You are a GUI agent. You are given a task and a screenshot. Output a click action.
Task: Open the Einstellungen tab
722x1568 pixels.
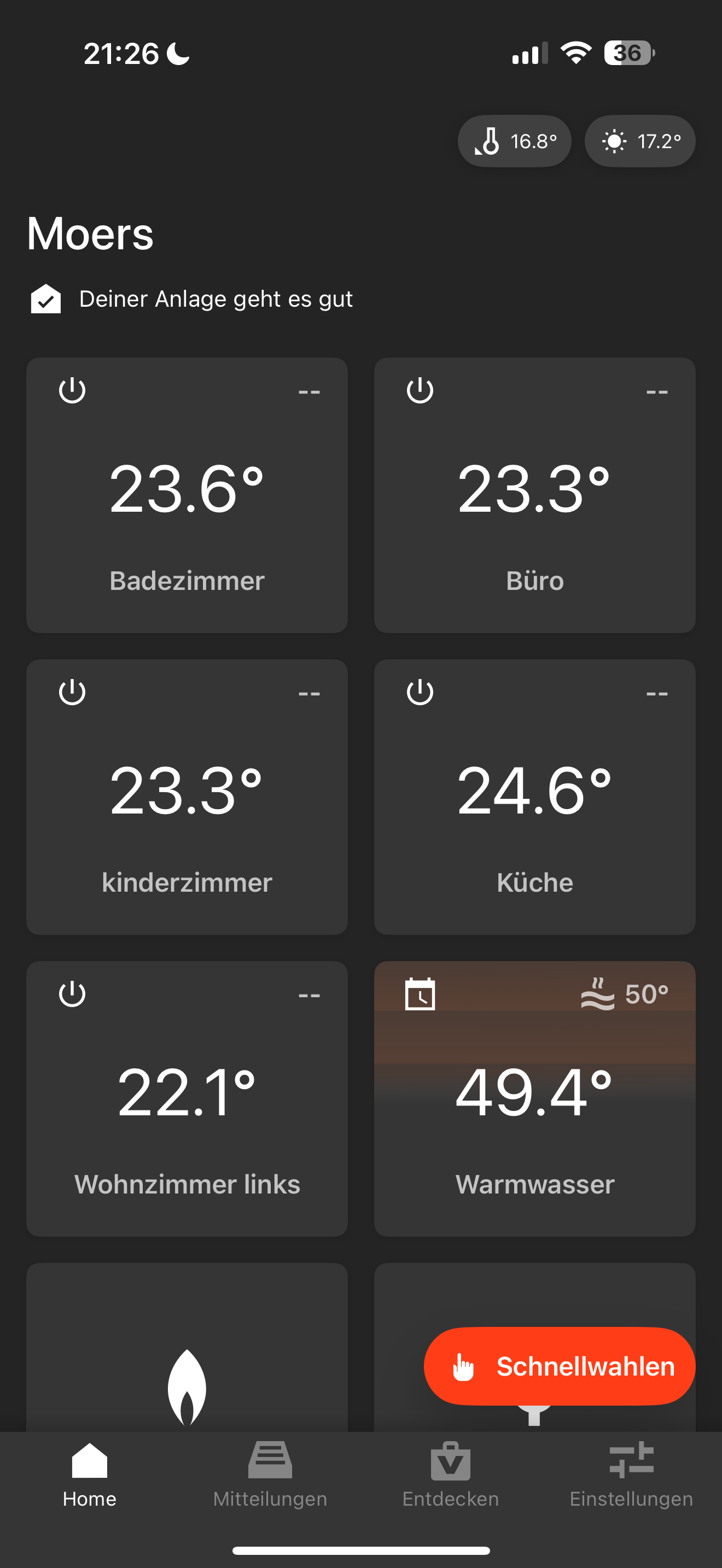point(631,1473)
